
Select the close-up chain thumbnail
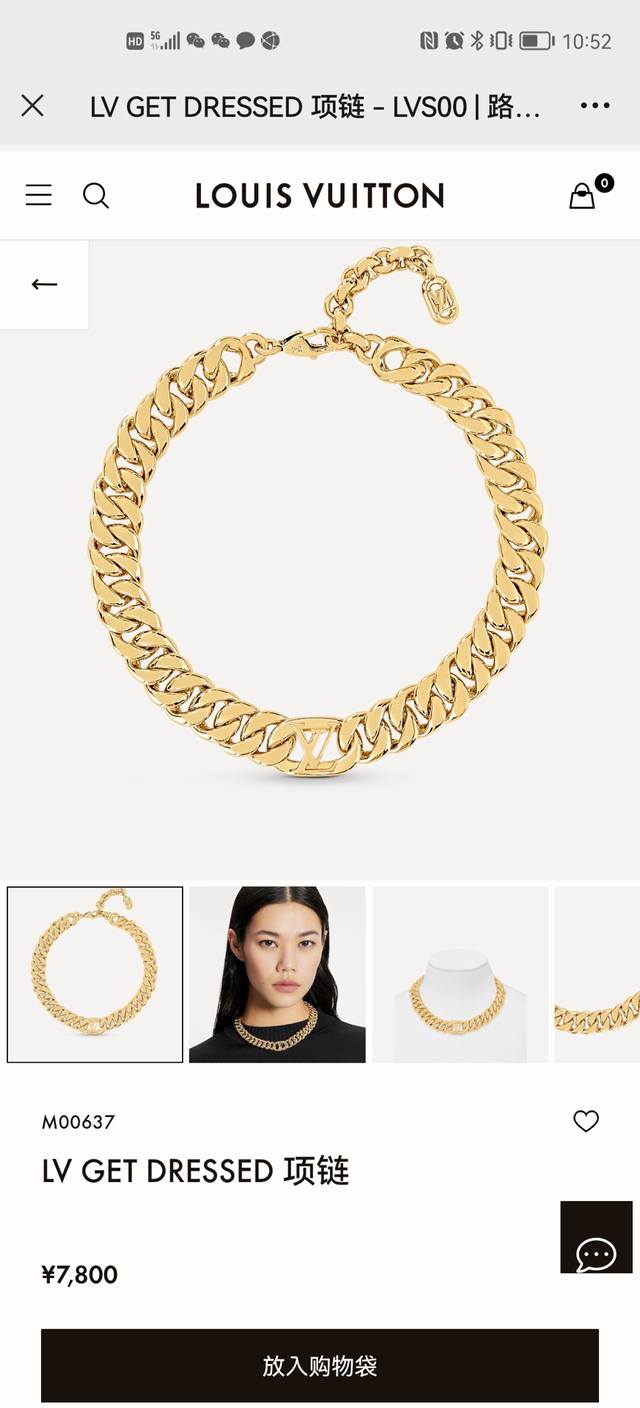coord(598,974)
